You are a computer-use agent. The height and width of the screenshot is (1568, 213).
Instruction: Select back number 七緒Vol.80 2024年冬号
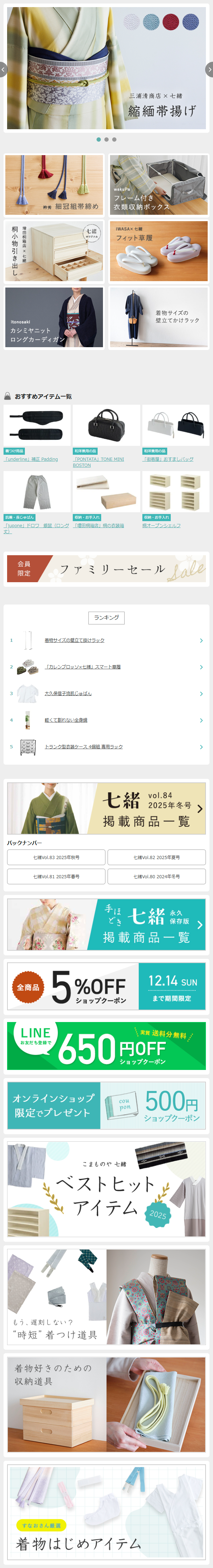(157, 876)
